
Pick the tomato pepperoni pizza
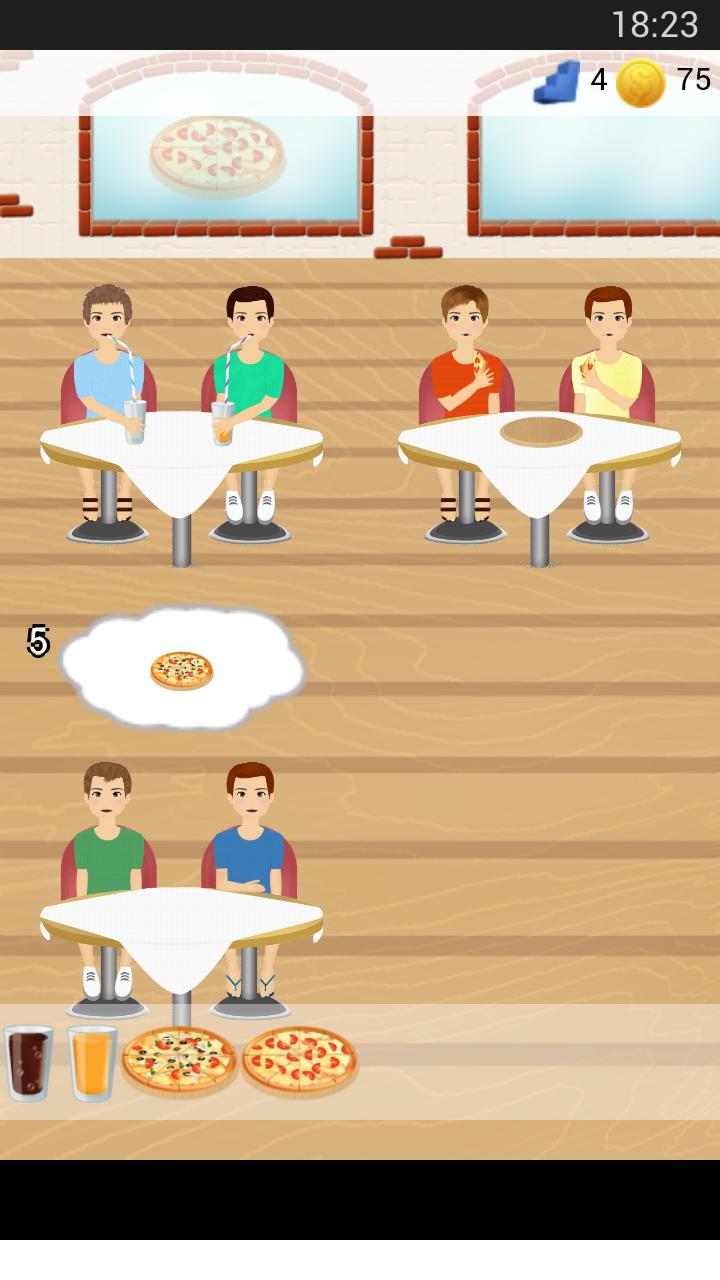(x=299, y=1061)
